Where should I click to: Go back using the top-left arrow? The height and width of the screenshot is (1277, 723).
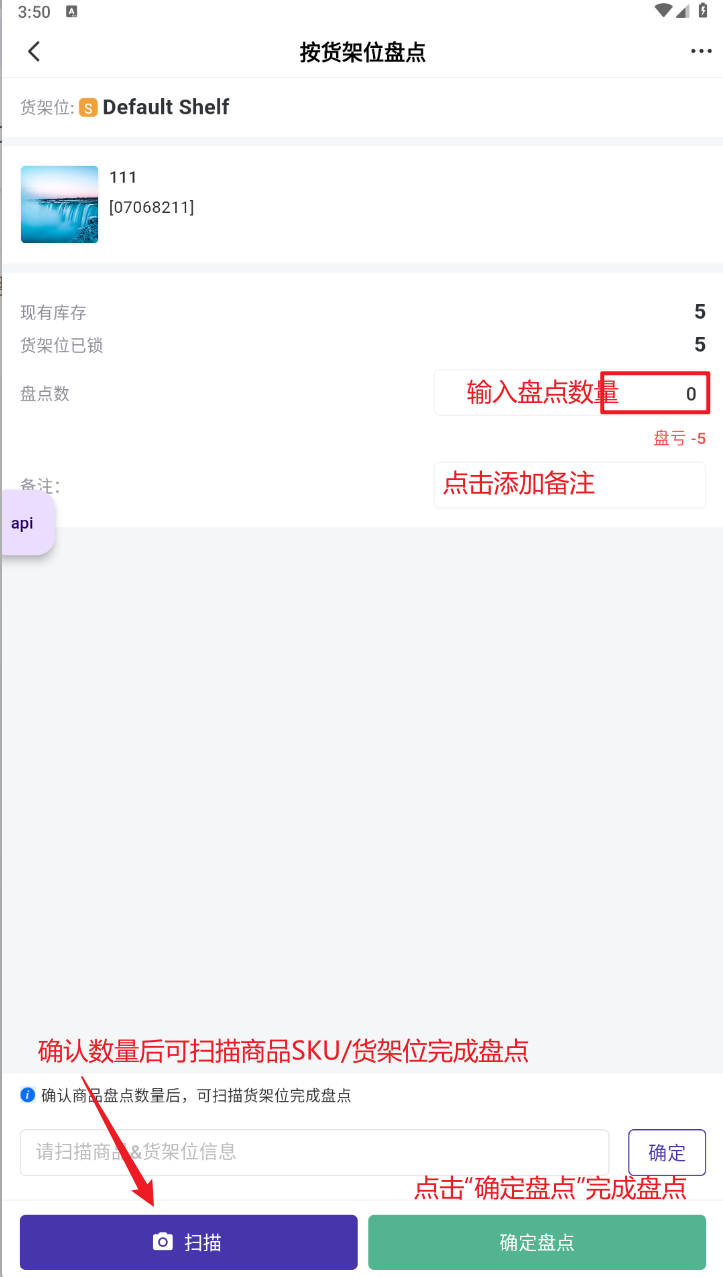tap(34, 52)
